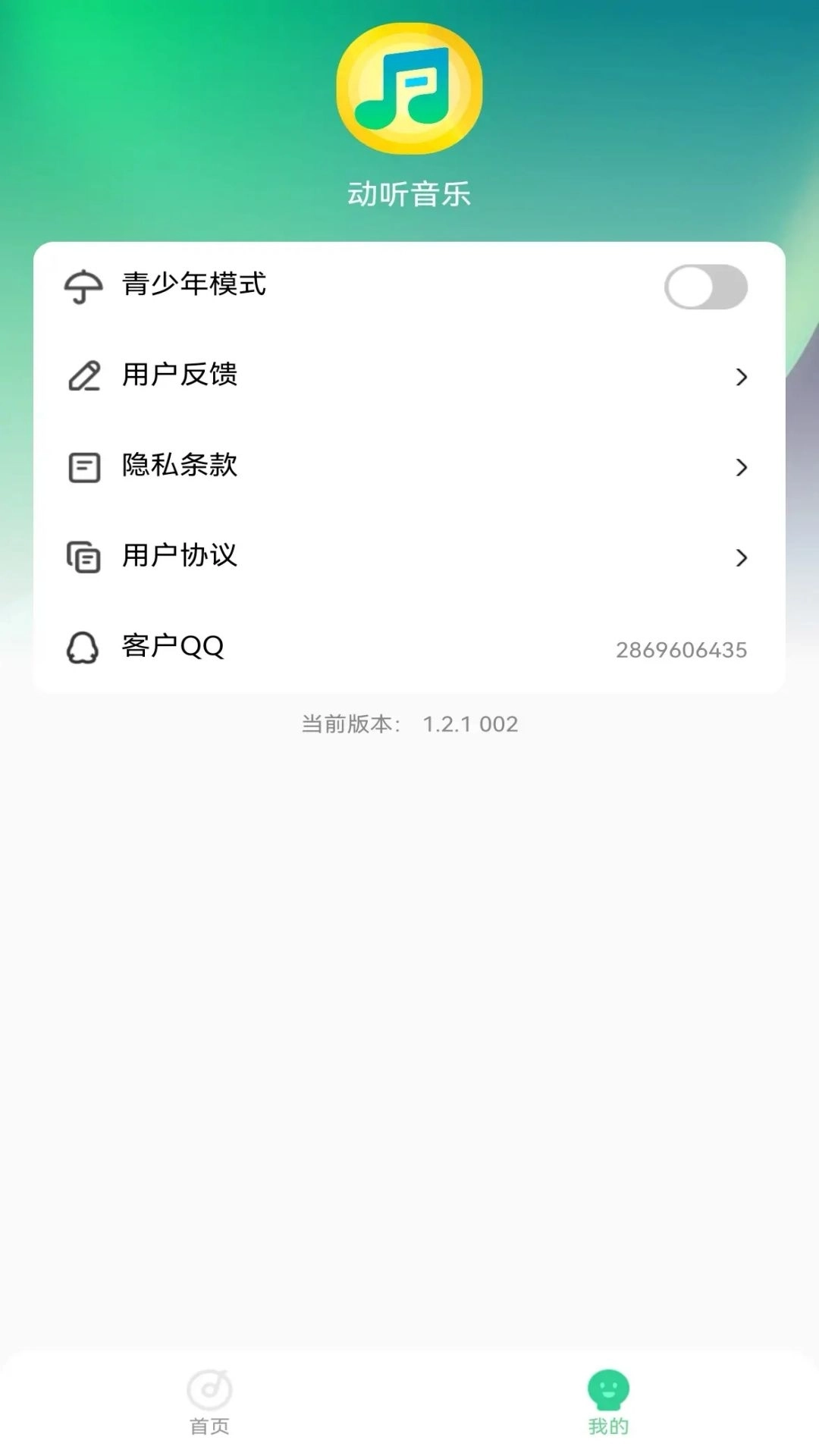Select the umbrella icon beside 青少年模式
The height and width of the screenshot is (1456, 819).
[x=83, y=286]
